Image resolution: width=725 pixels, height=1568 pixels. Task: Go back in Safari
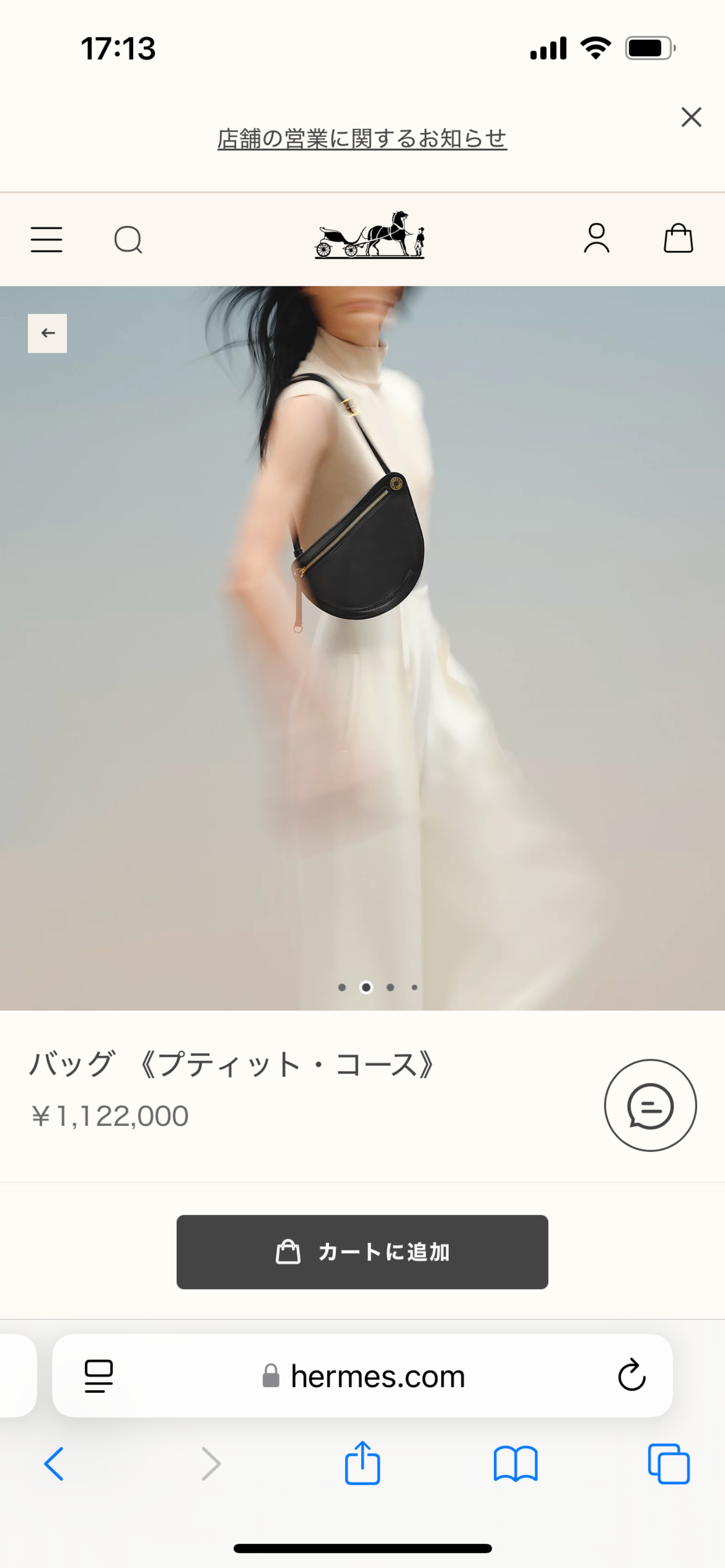click(x=54, y=1464)
